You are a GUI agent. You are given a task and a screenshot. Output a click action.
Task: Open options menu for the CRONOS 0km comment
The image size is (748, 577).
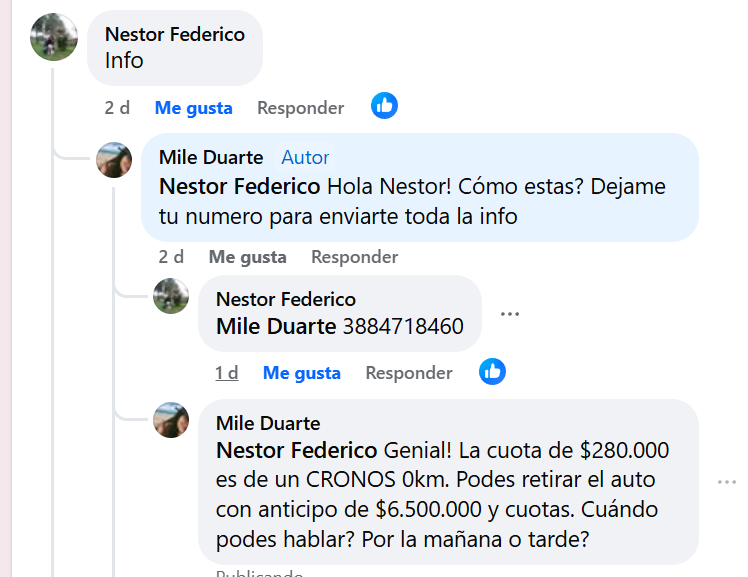726,482
